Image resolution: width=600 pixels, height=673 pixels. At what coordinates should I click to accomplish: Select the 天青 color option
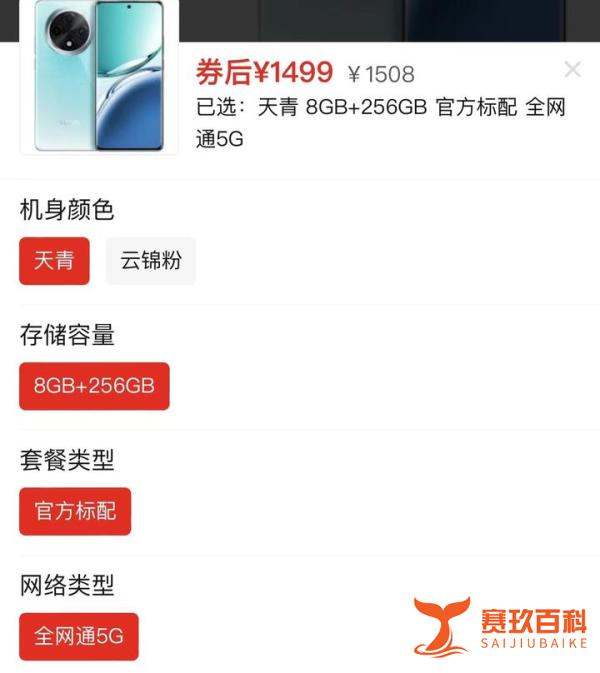coord(54,262)
